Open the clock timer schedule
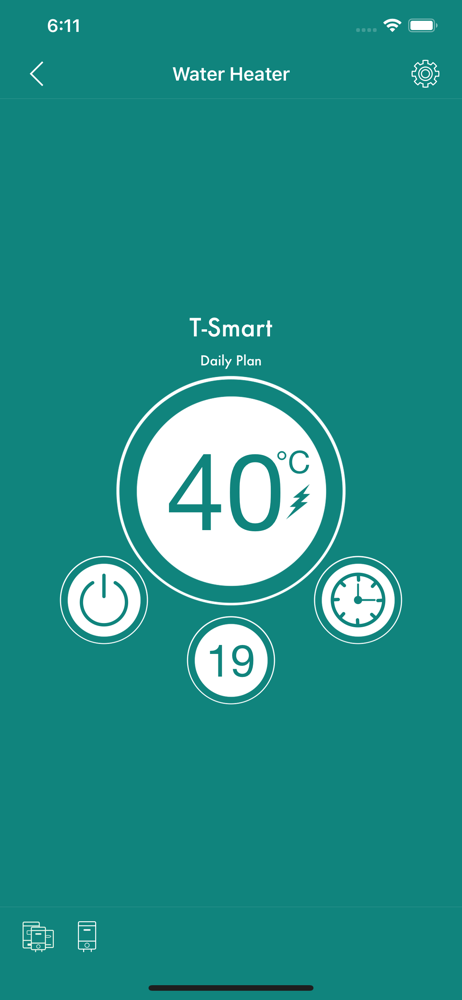 point(358,599)
